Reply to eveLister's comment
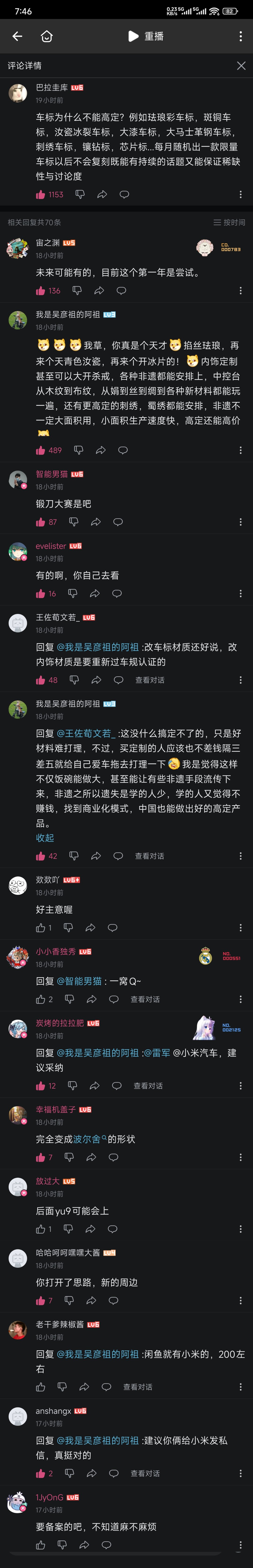253x1568 pixels. click(117, 594)
